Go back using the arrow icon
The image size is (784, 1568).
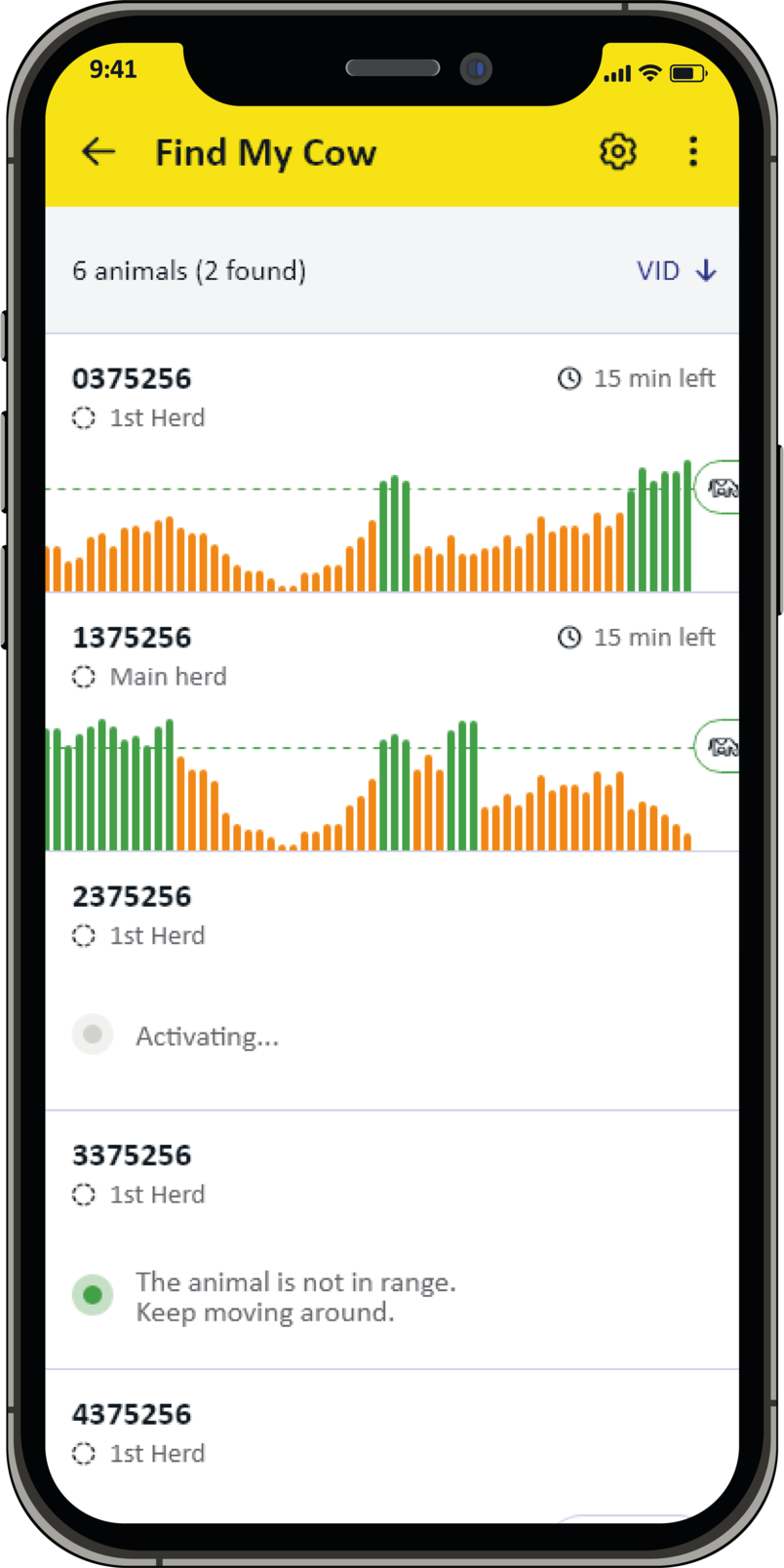tap(98, 151)
